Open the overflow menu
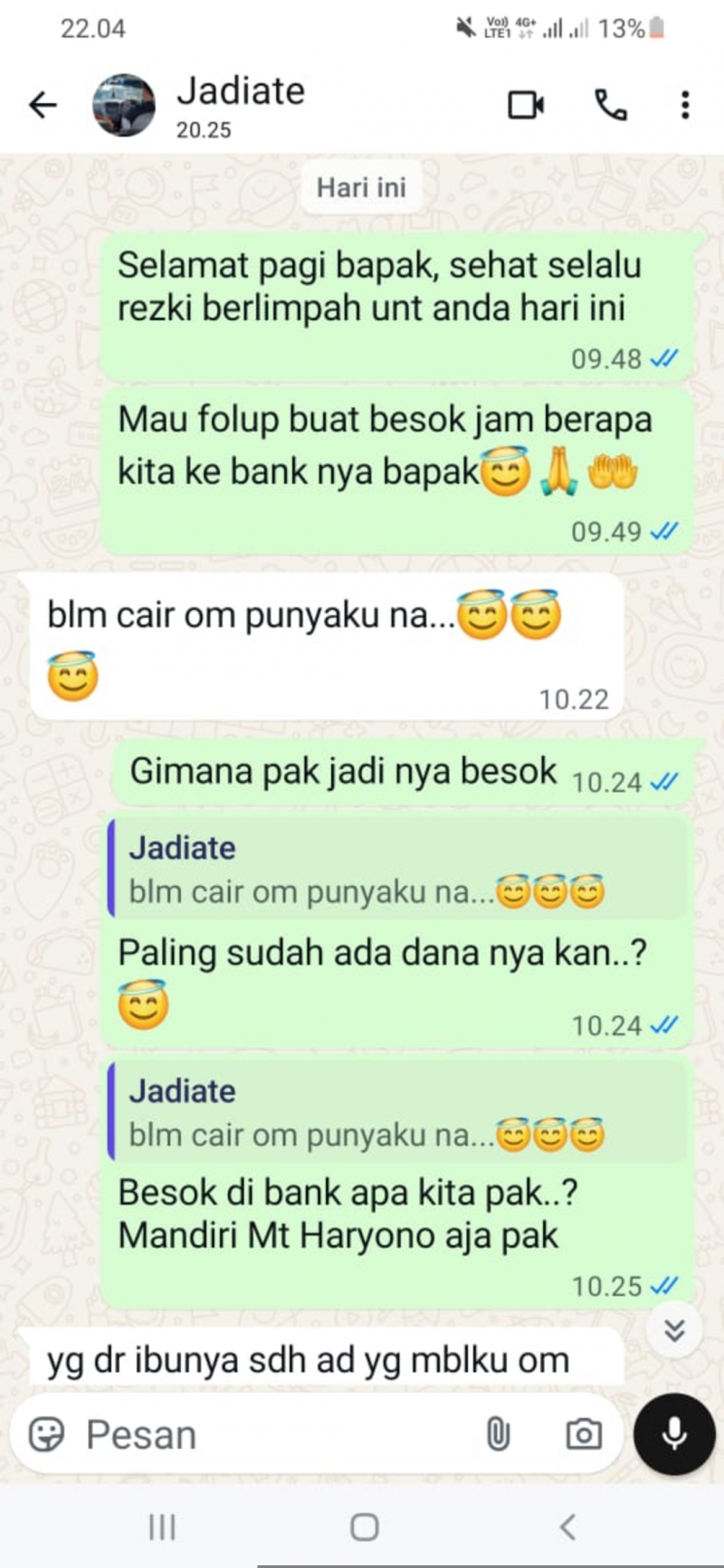Viewport: 724px width, 1568px height. (685, 106)
